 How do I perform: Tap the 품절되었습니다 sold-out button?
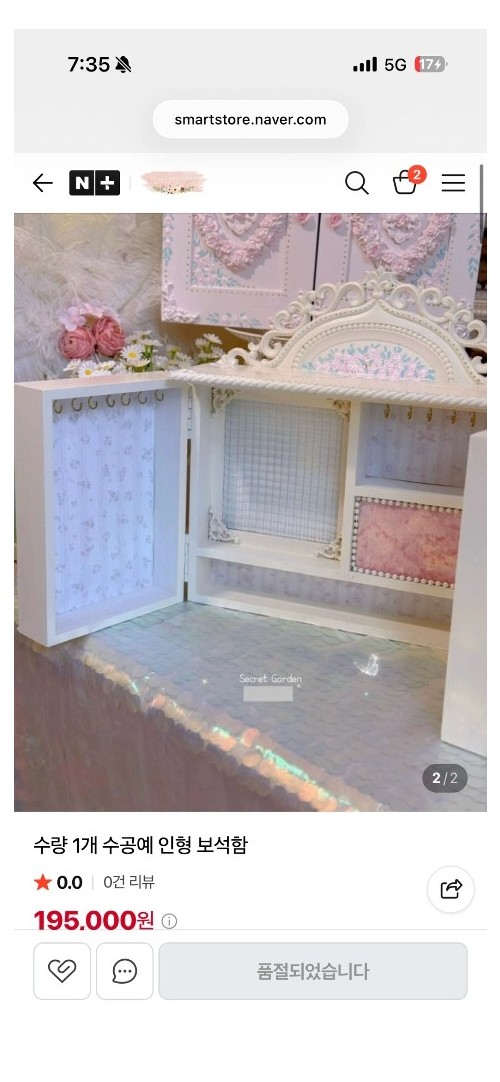[313, 971]
